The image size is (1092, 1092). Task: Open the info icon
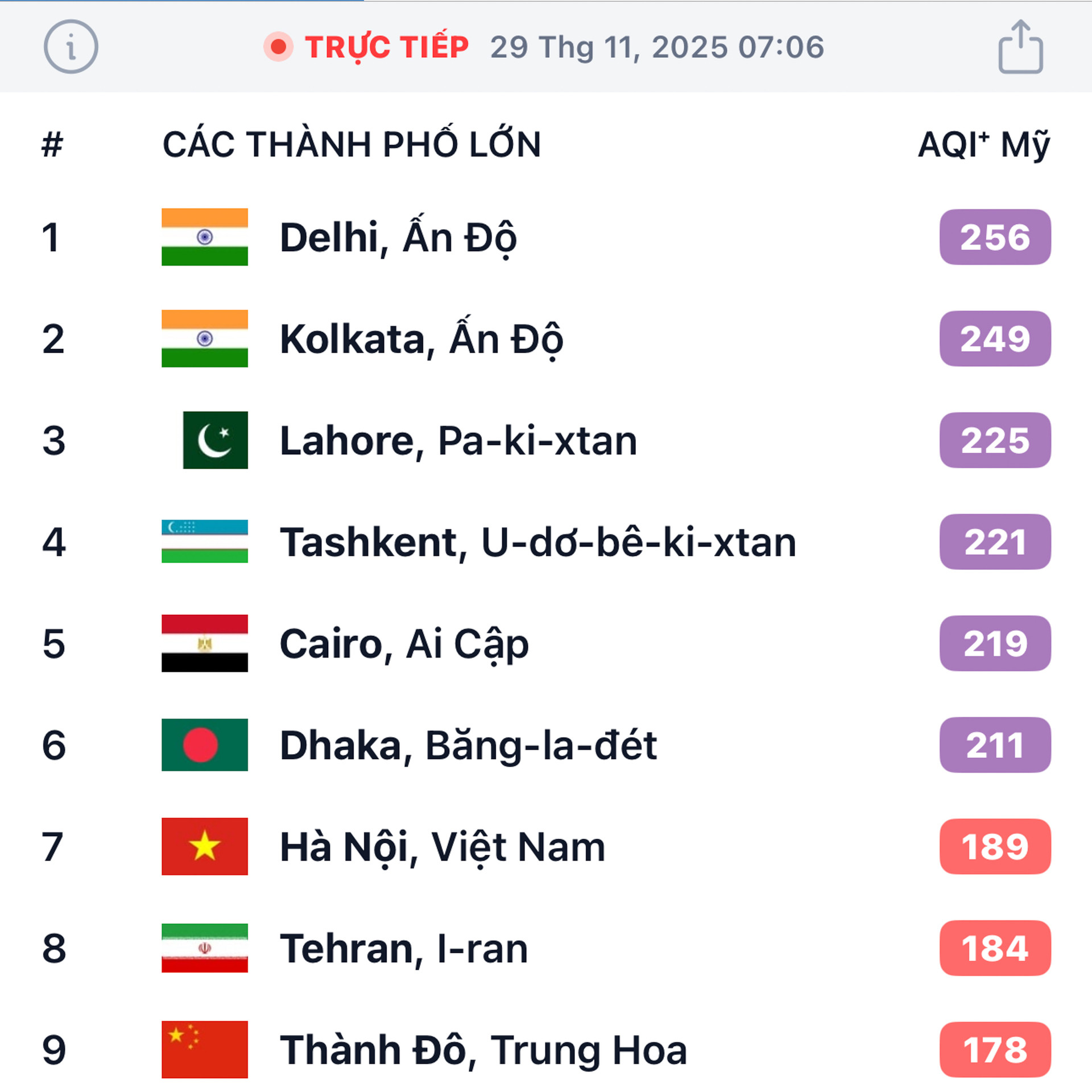(71, 47)
